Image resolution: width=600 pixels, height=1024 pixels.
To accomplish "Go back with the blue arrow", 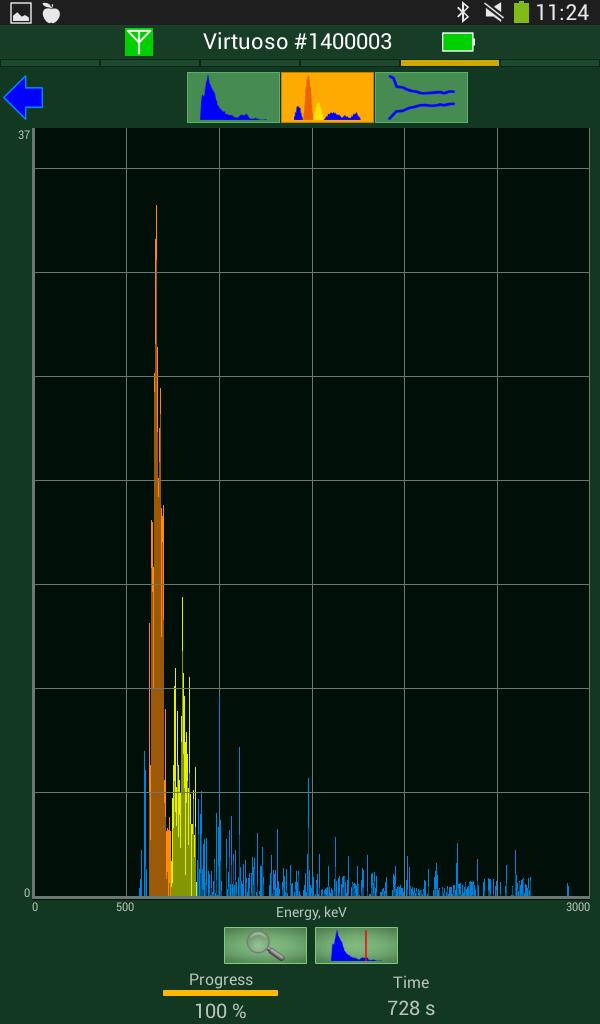I will pyautogui.click(x=24, y=97).
